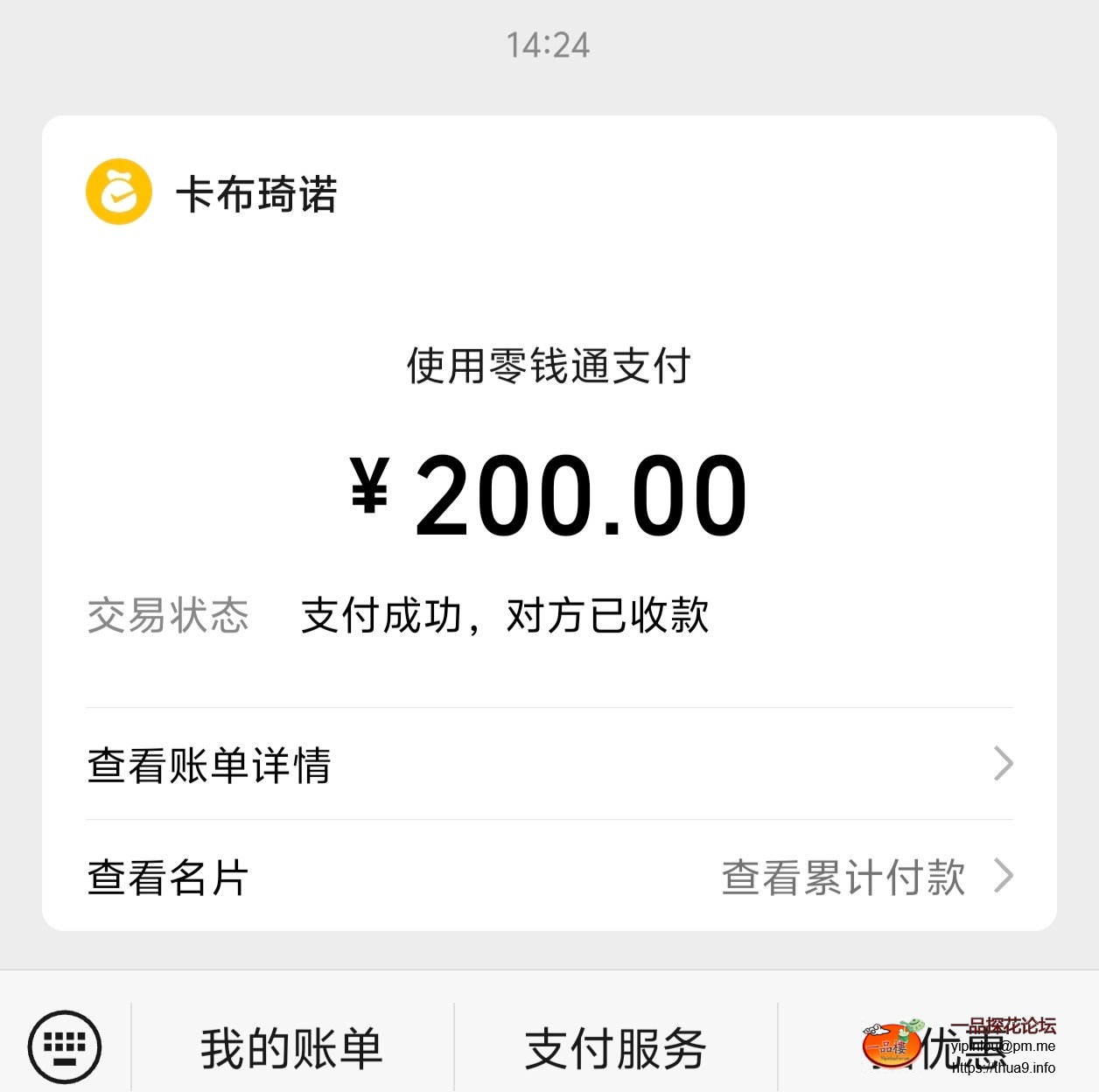Tap 查看名片 to view merchant card
The height and width of the screenshot is (1092, 1099).
click(168, 877)
